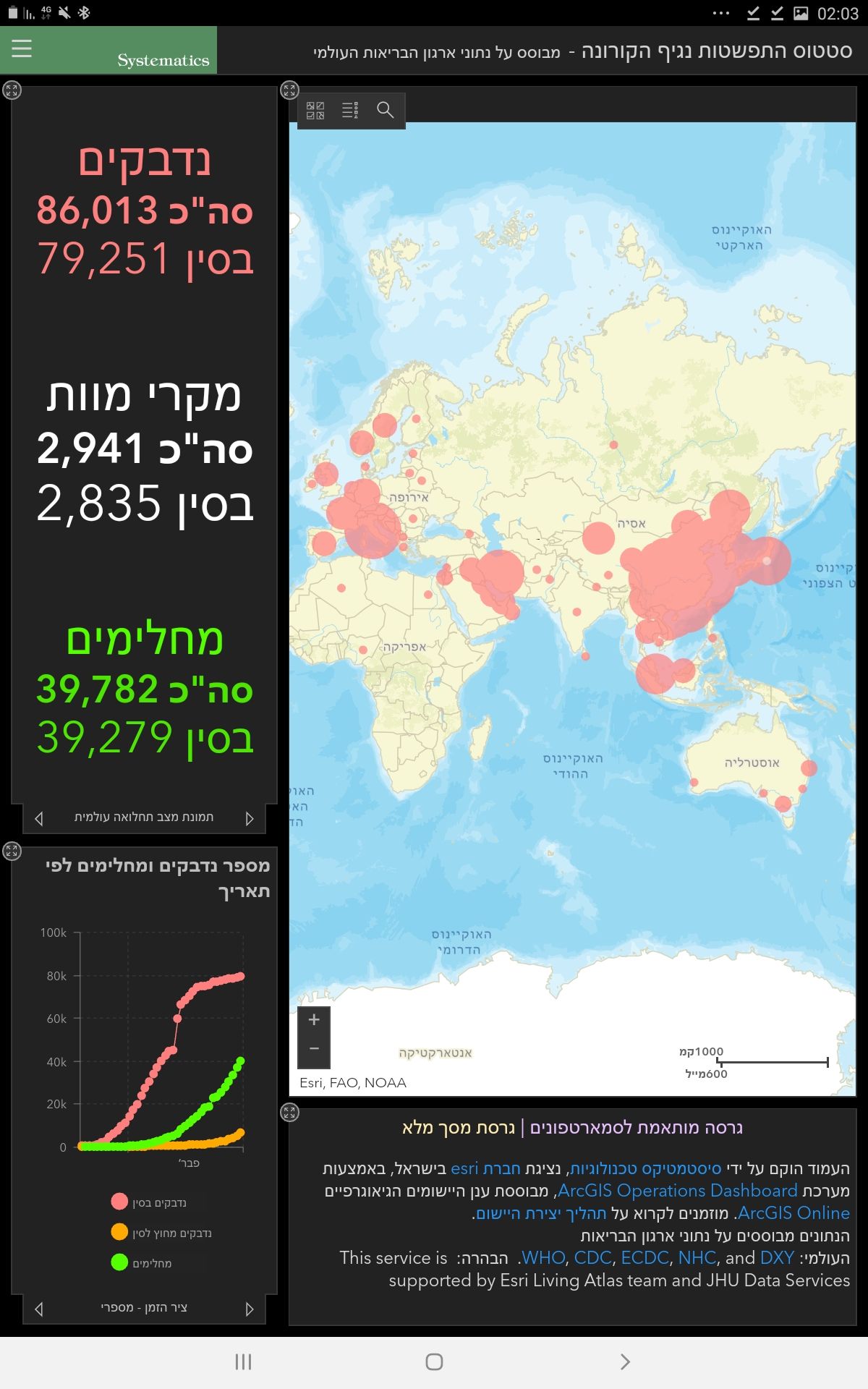Open the full screen version link

(x=459, y=1128)
